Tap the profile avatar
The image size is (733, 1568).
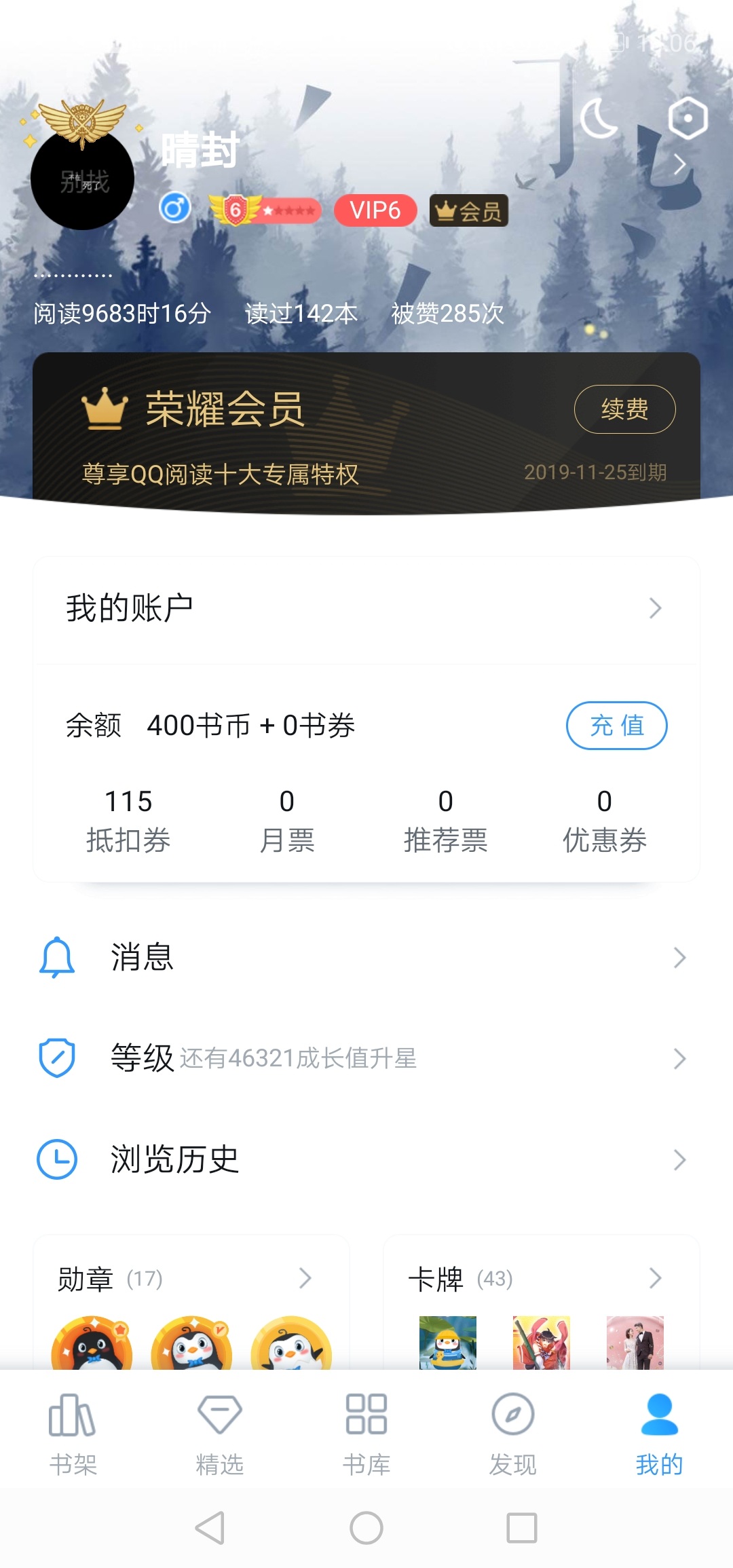click(x=83, y=178)
